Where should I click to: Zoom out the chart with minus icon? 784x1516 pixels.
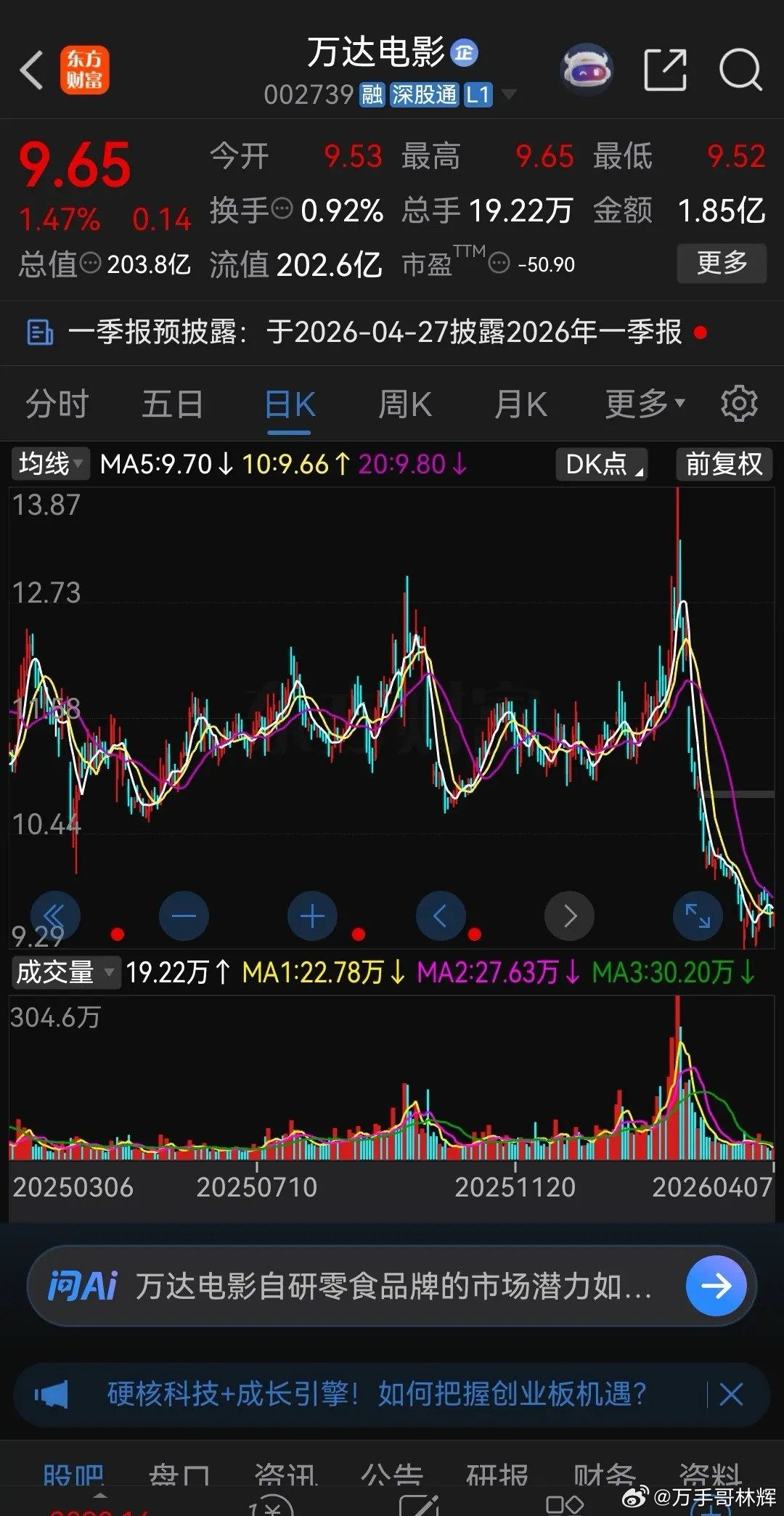pyautogui.click(x=184, y=916)
